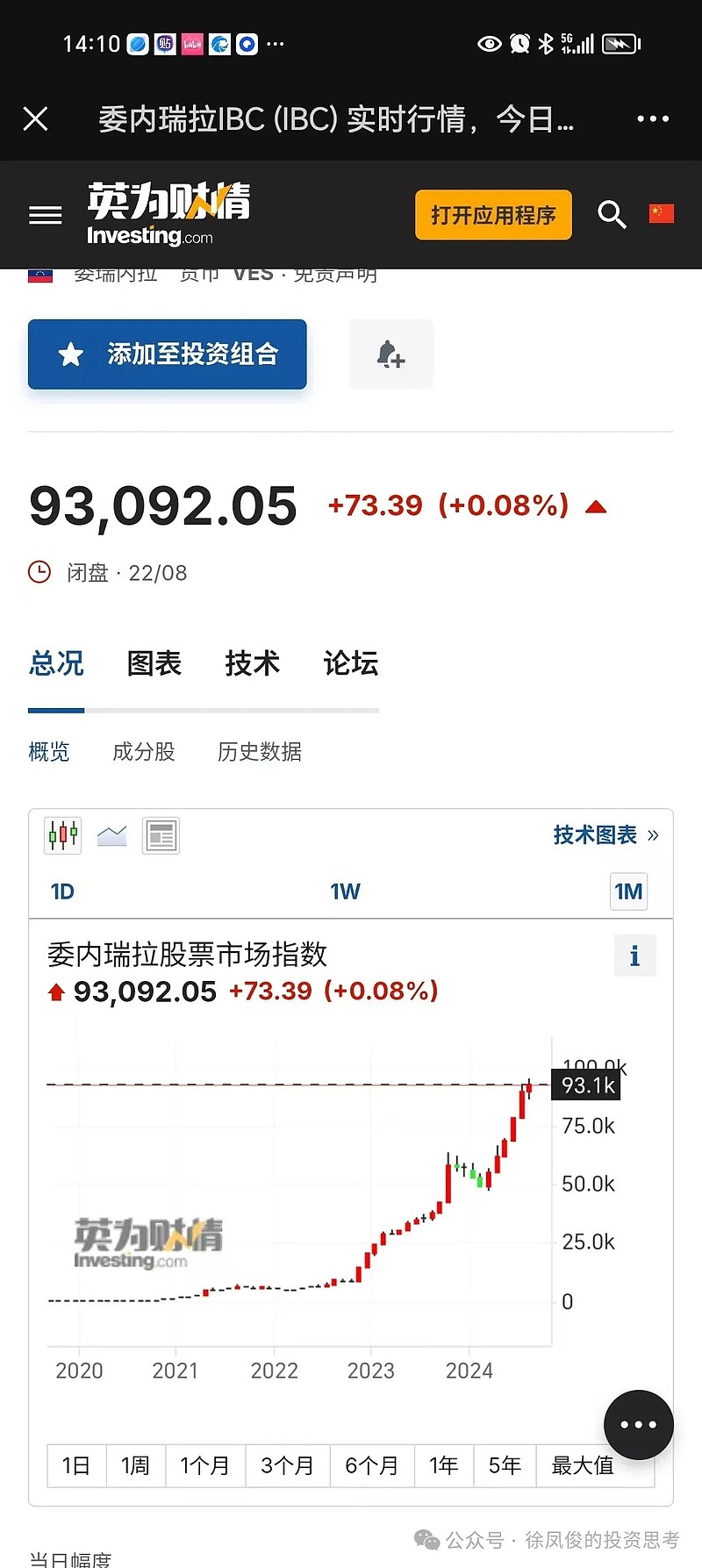Open the 成分股 sub-tab
This screenshot has width=702, height=1568.
(x=144, y=752)
